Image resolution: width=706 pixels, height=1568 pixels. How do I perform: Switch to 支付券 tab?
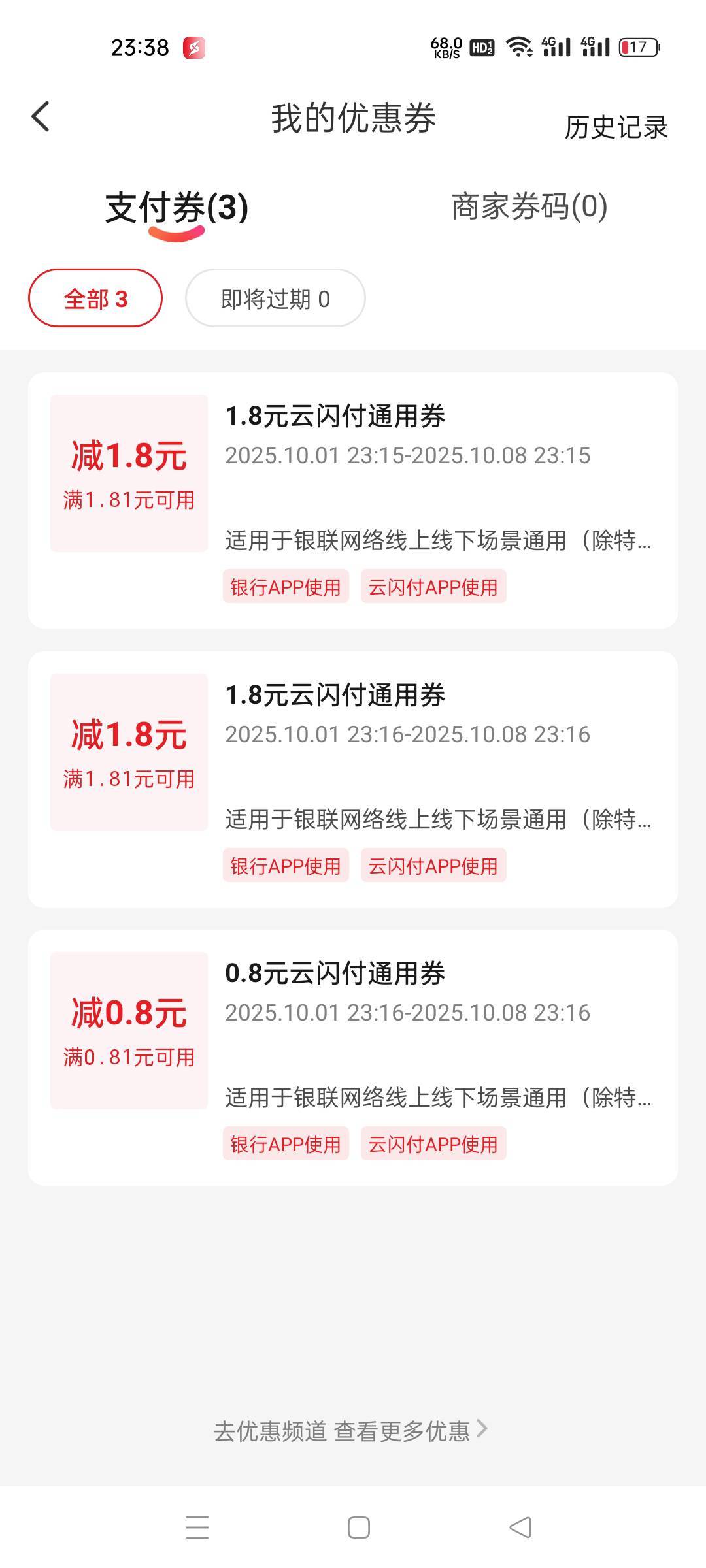[176, 208]
